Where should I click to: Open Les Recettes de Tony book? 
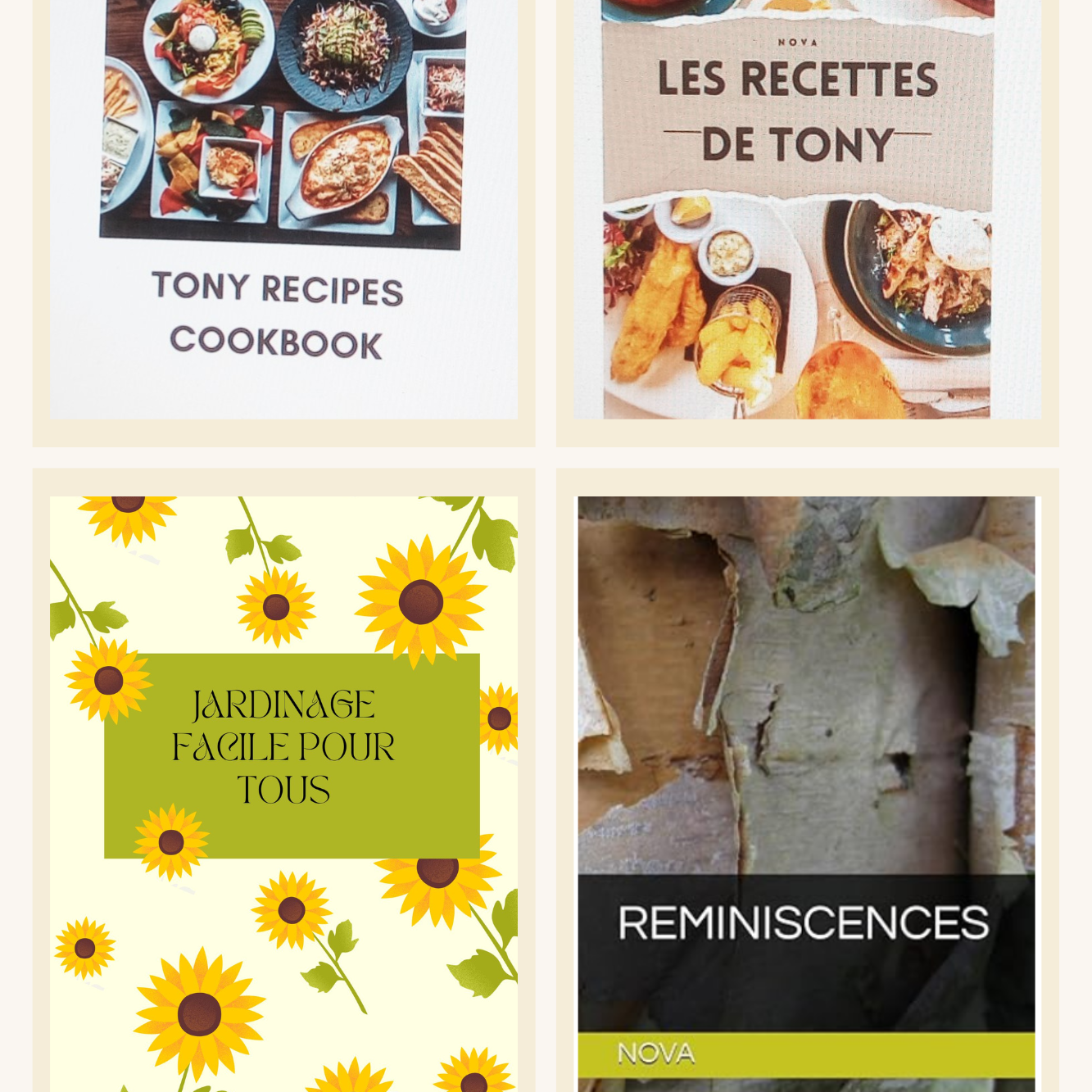[x=807, y=209]
